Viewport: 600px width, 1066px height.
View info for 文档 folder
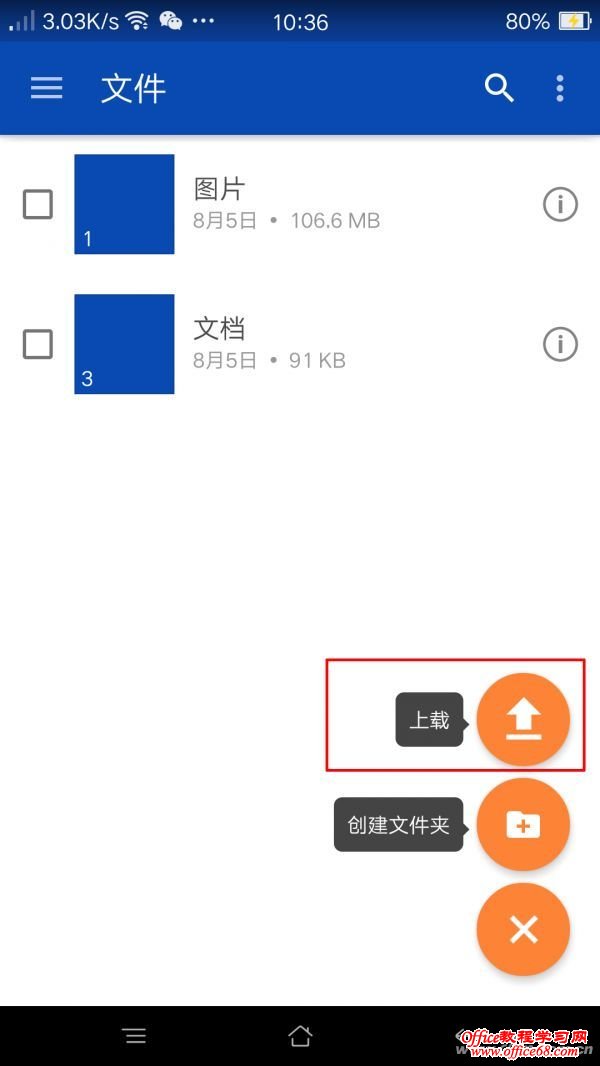[x=560, y=344]
